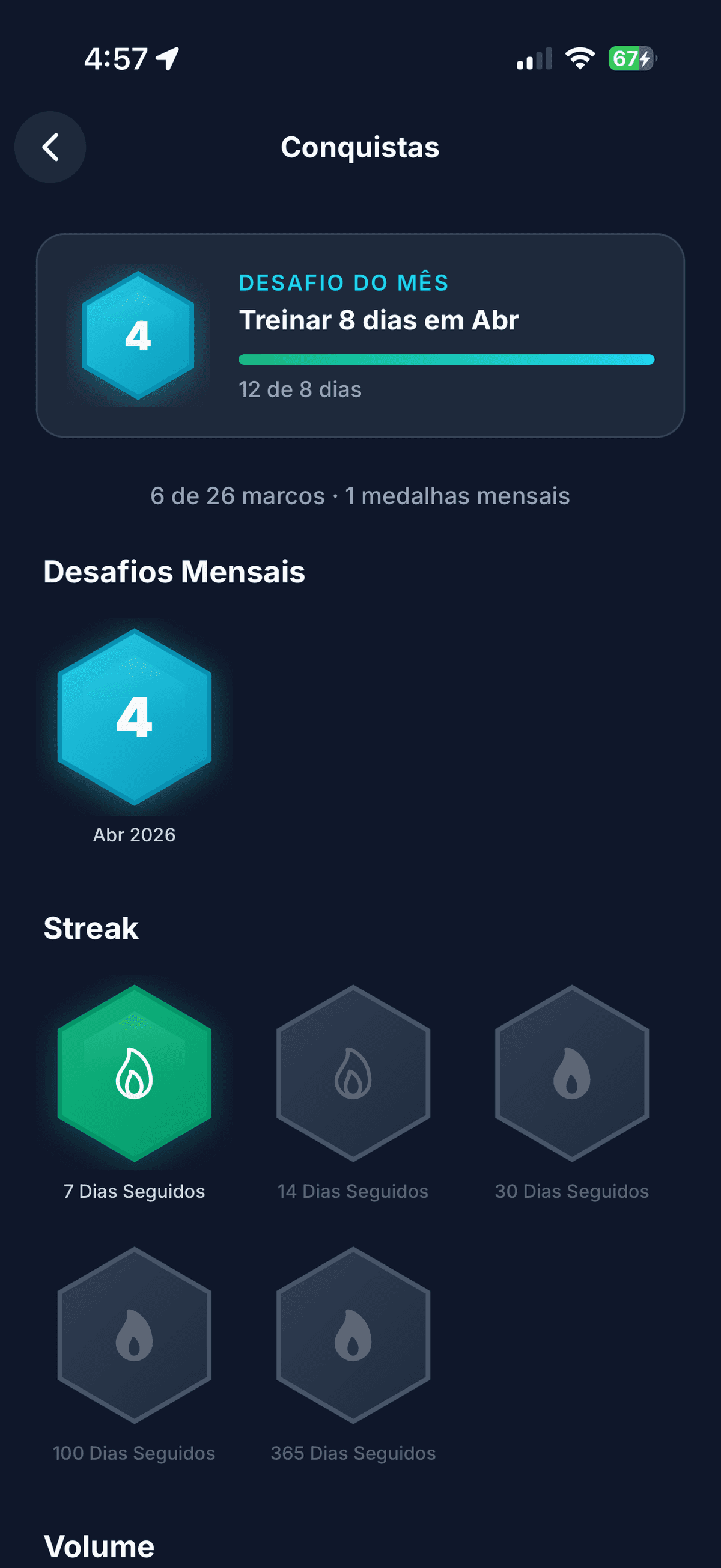This screenshot has width=721, height=1568.
Task: Expand the Desafios Mensais section
Action: pyautogui.click(x=174, y=572)
